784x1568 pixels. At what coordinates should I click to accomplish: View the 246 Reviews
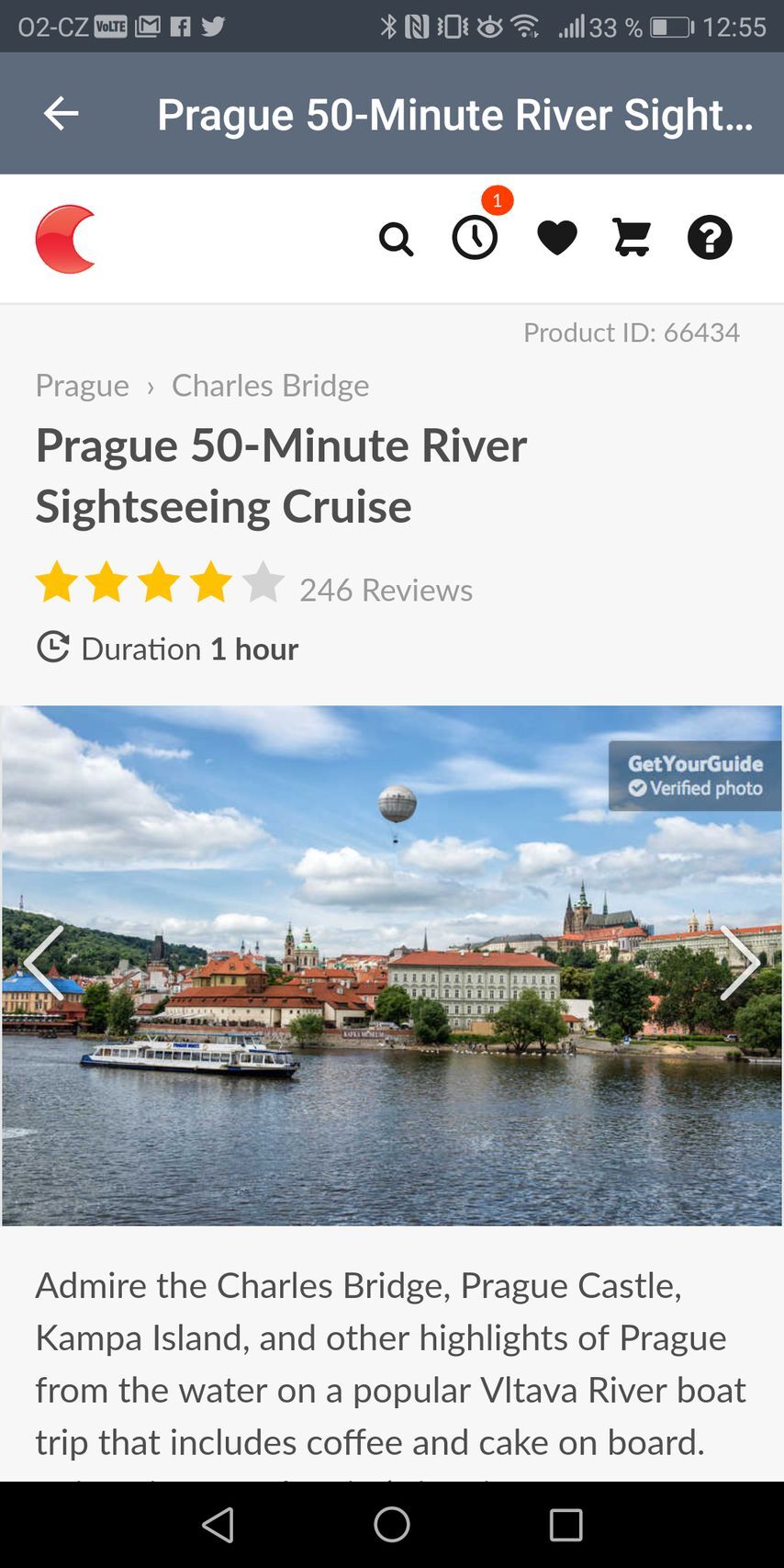coord(385,589)
